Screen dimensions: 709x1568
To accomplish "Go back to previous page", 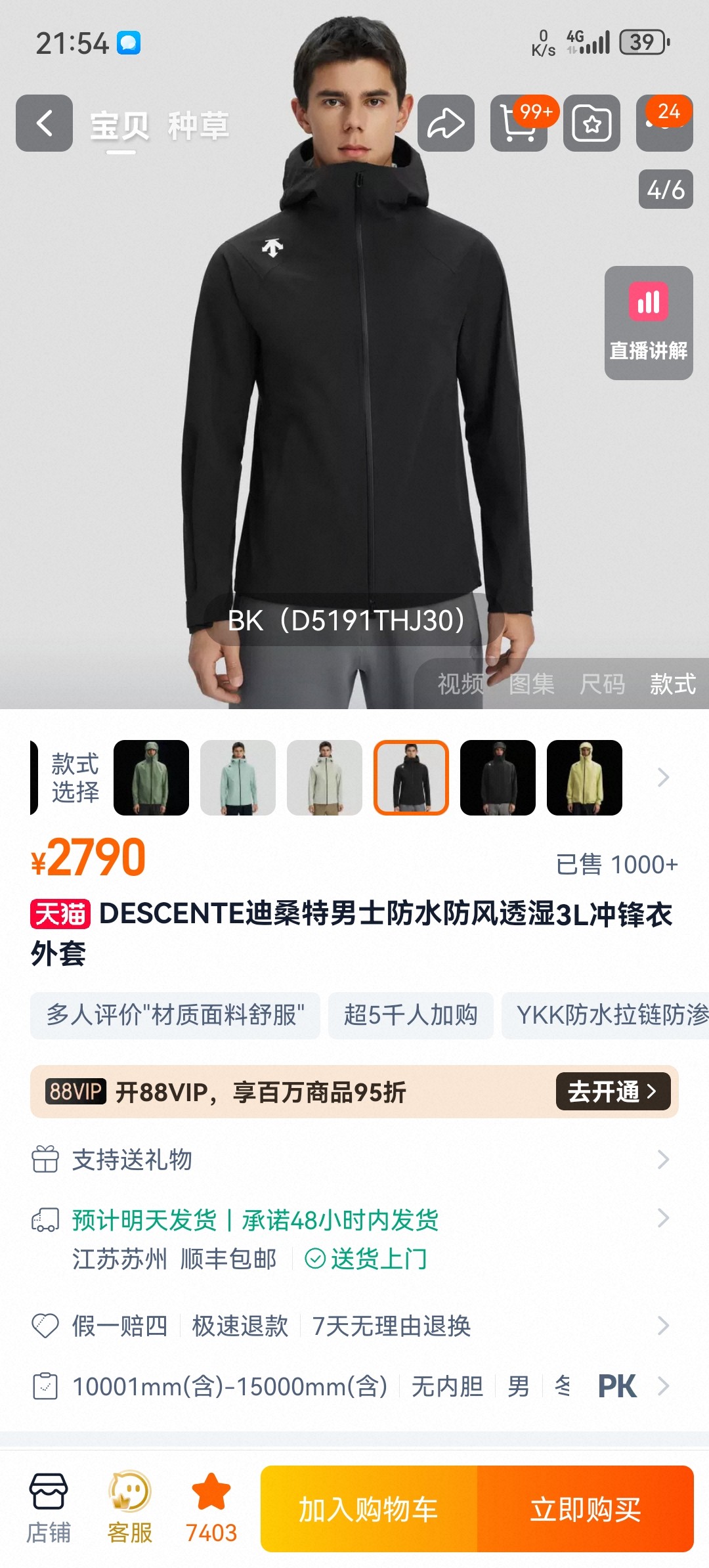I will 44,123.
